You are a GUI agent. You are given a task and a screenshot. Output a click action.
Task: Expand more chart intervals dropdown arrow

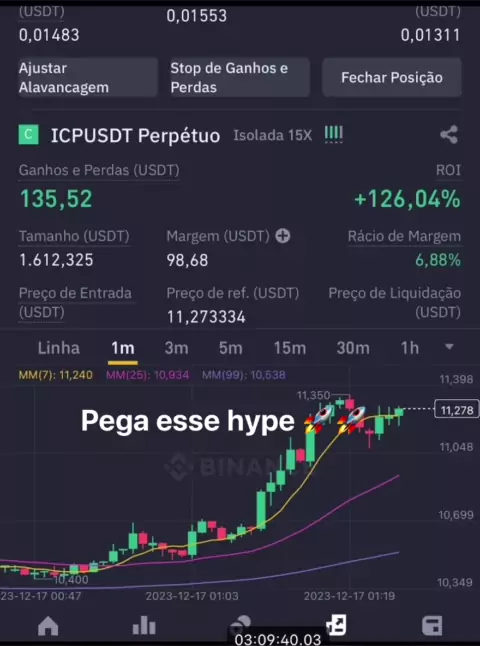(x=449, y=347)
